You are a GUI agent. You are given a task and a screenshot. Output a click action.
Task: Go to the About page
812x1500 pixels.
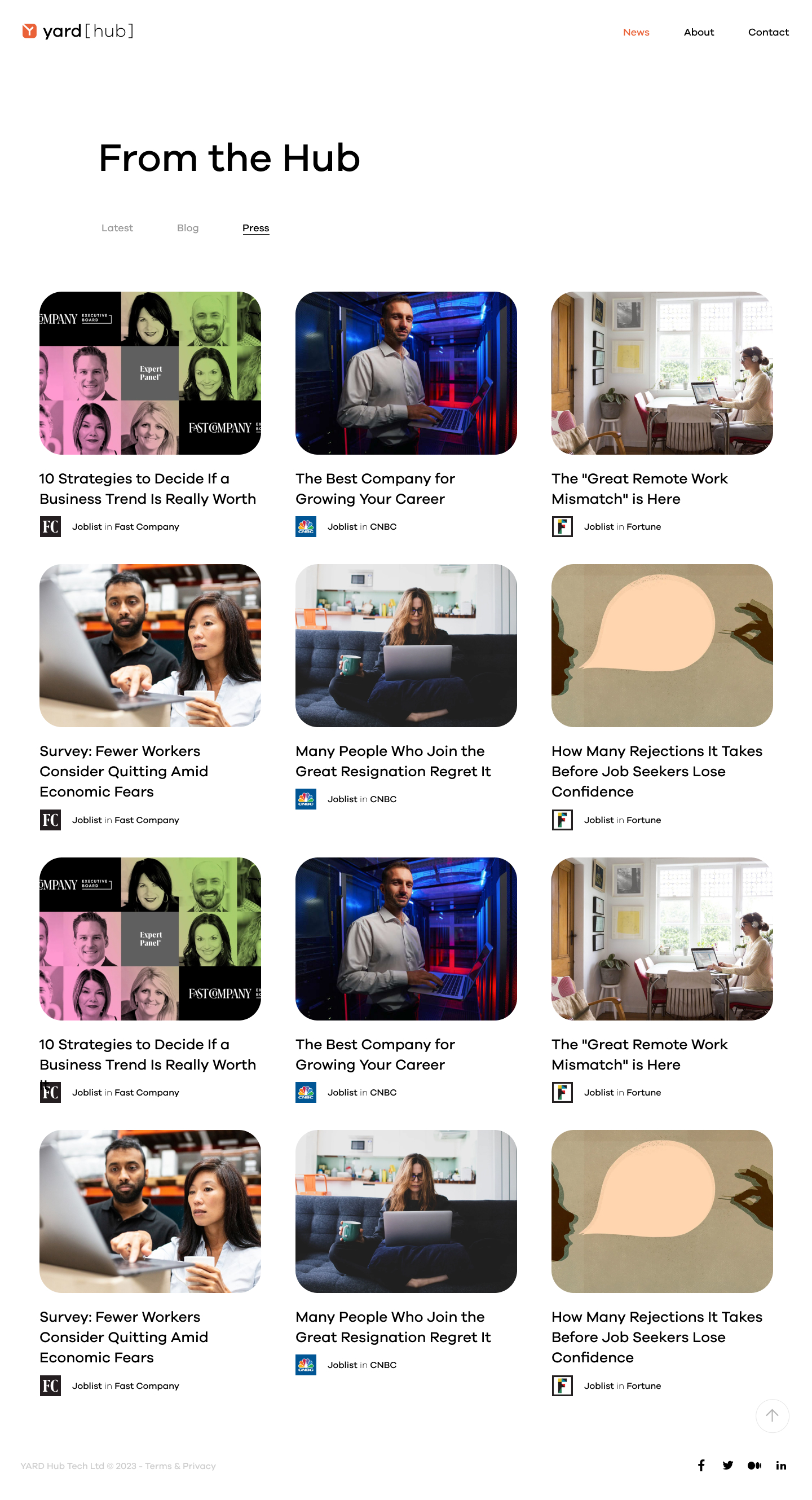tap(698, 32)
